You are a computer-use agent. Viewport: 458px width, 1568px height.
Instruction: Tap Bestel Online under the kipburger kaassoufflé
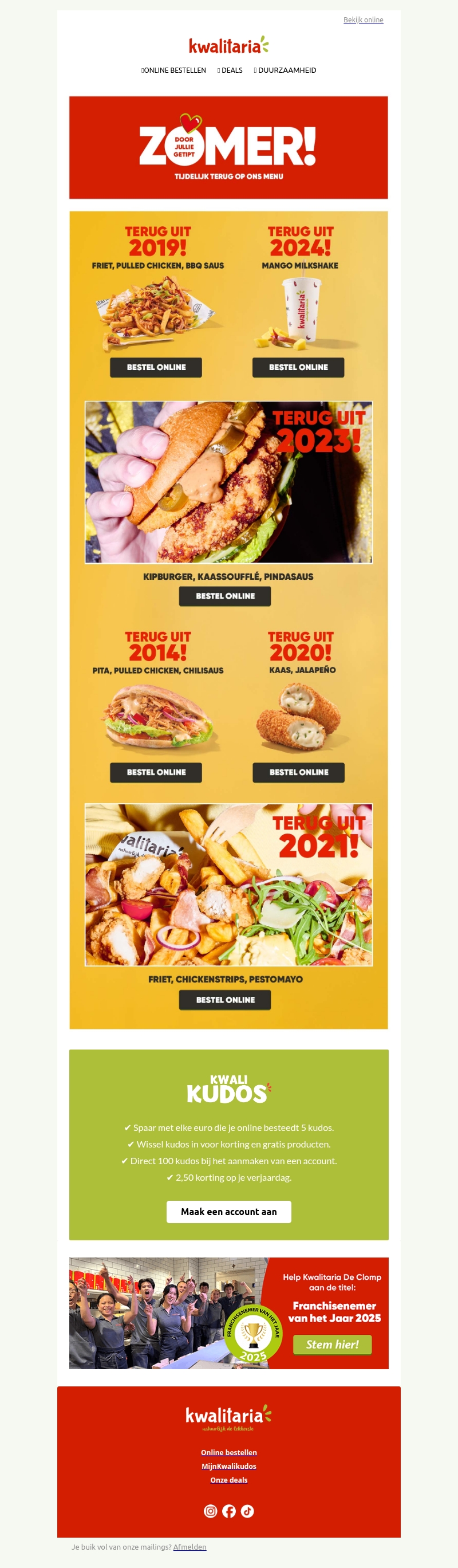[x=224, y=596]
